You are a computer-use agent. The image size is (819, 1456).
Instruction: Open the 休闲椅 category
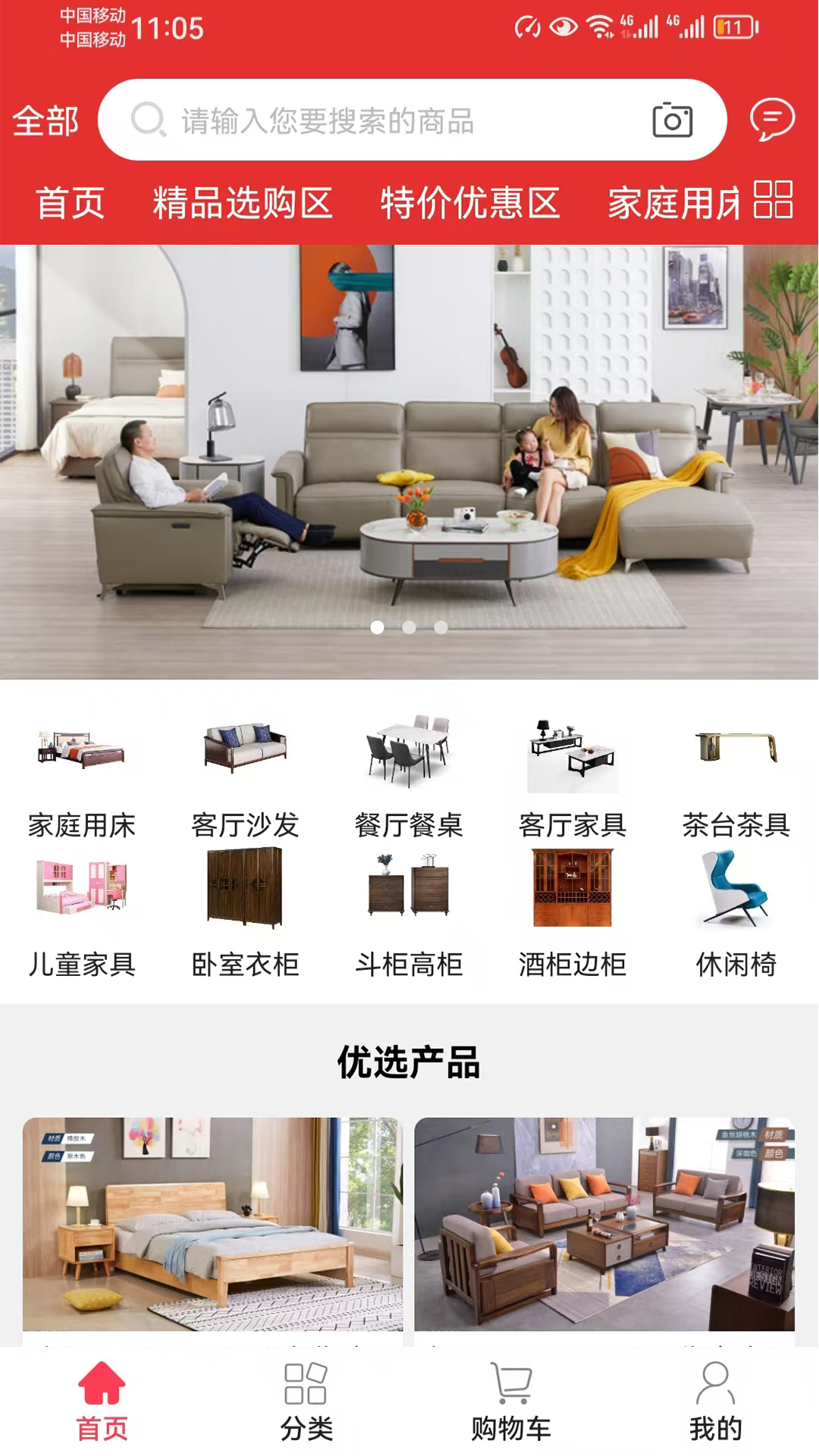pos(736,915)
